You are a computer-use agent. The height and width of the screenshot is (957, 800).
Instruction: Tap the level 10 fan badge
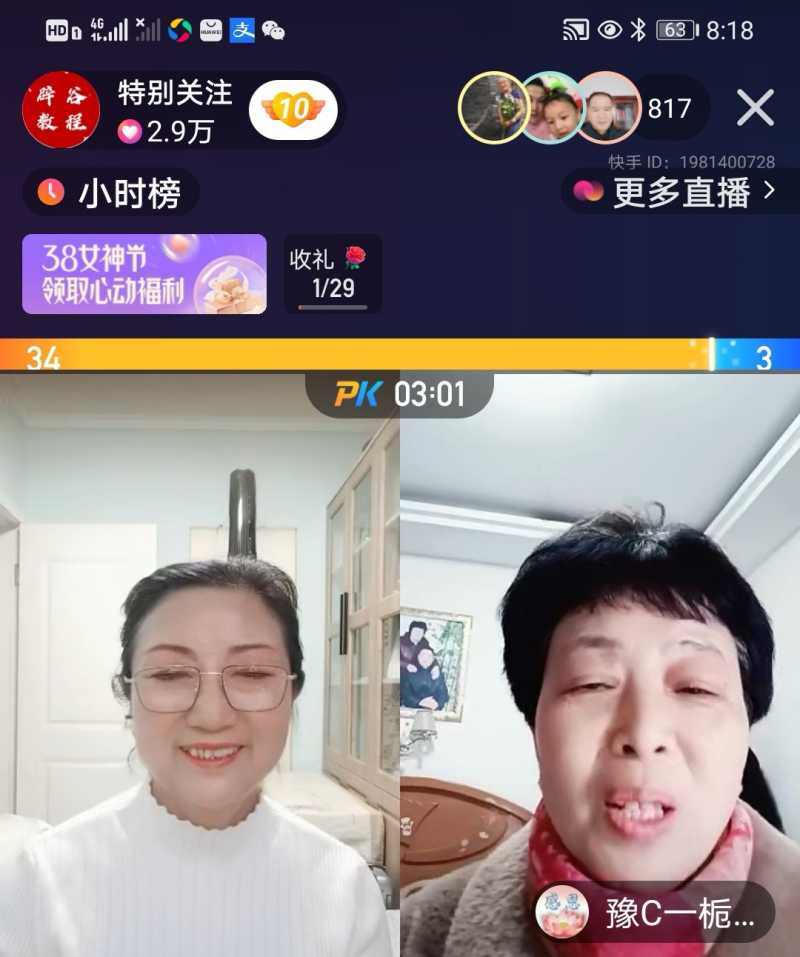[293, 110]
